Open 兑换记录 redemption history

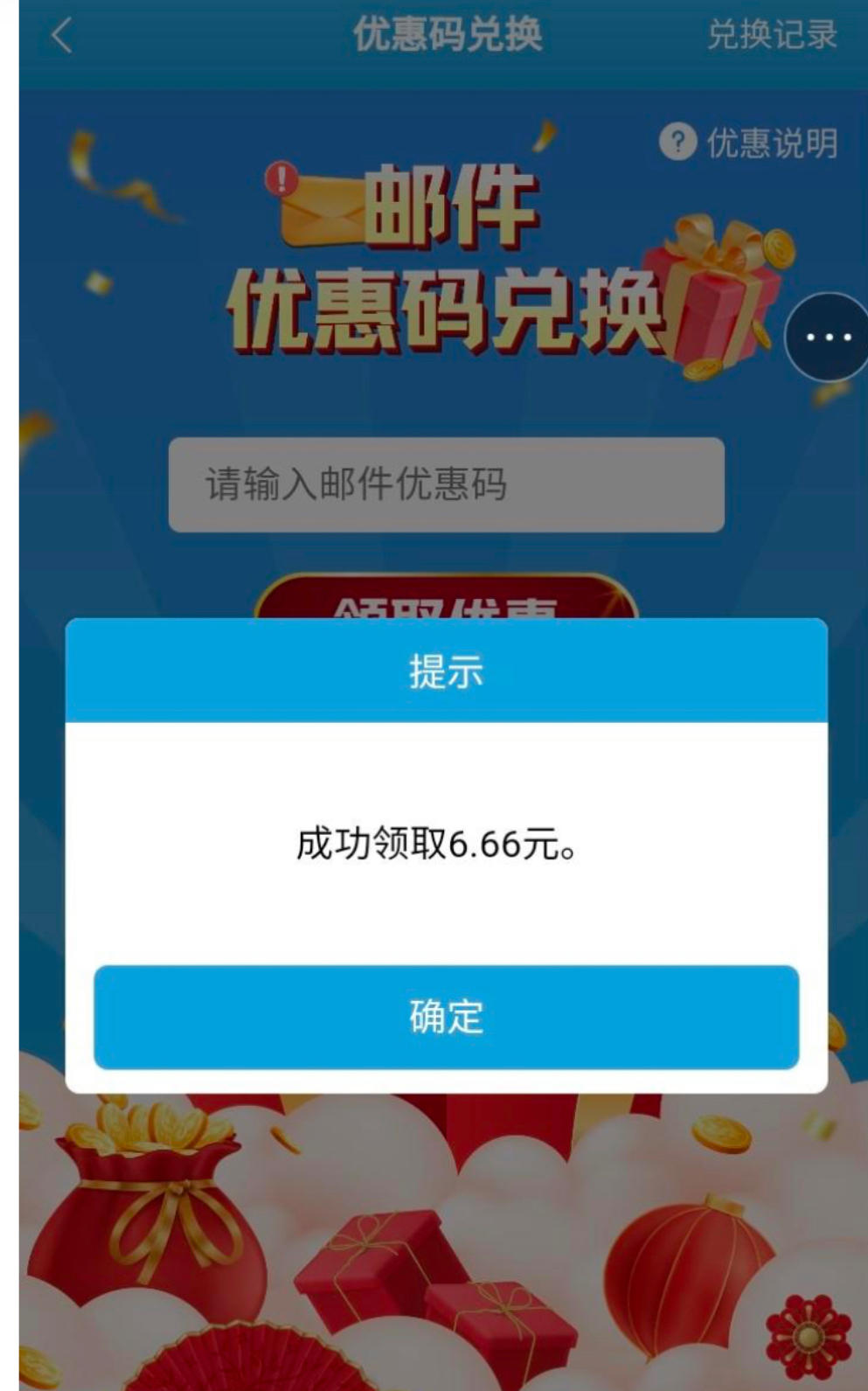(x=772, y=36)
